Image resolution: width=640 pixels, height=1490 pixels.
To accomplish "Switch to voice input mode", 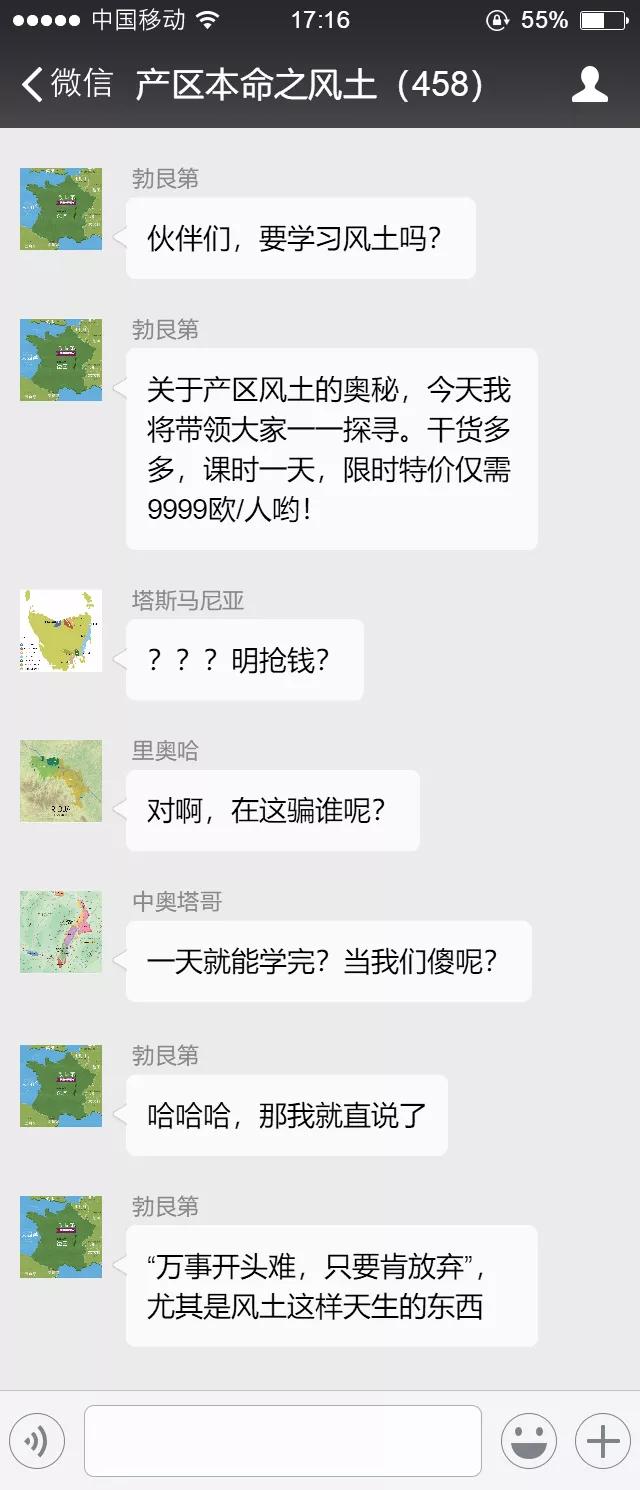I will click(x=36, y=1441).
